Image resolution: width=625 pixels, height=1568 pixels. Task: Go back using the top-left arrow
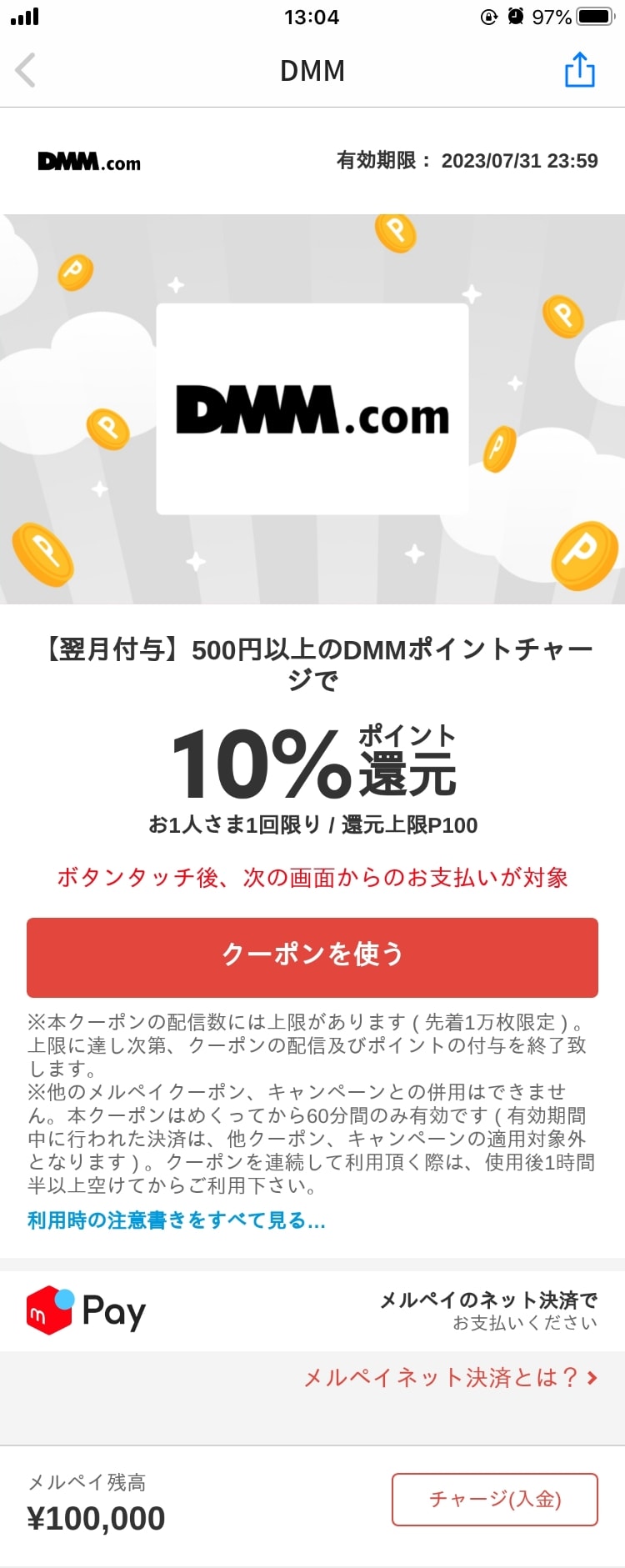click(27, 70)
